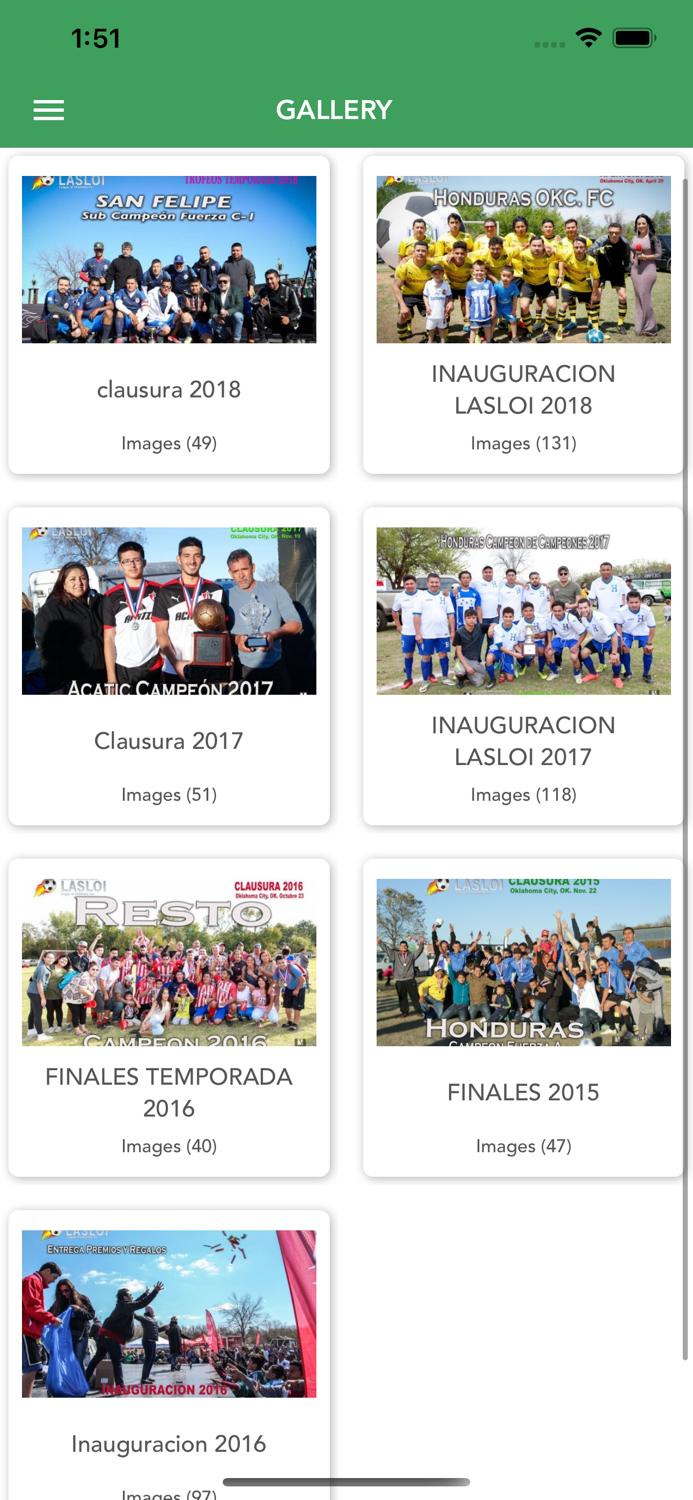Select the Clausura 2017 gallery card

click(169, 666)
